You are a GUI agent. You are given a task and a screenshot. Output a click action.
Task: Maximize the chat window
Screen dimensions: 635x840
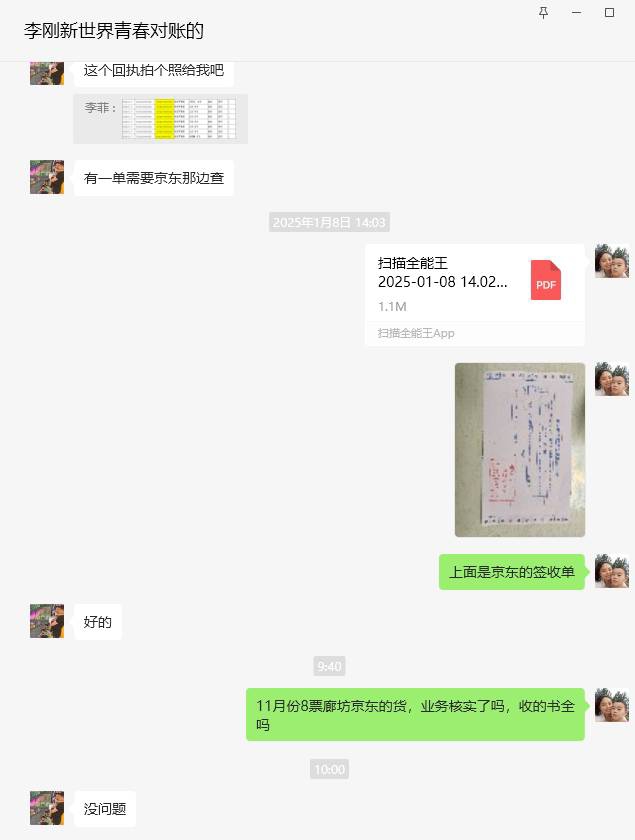click(609, 12)
